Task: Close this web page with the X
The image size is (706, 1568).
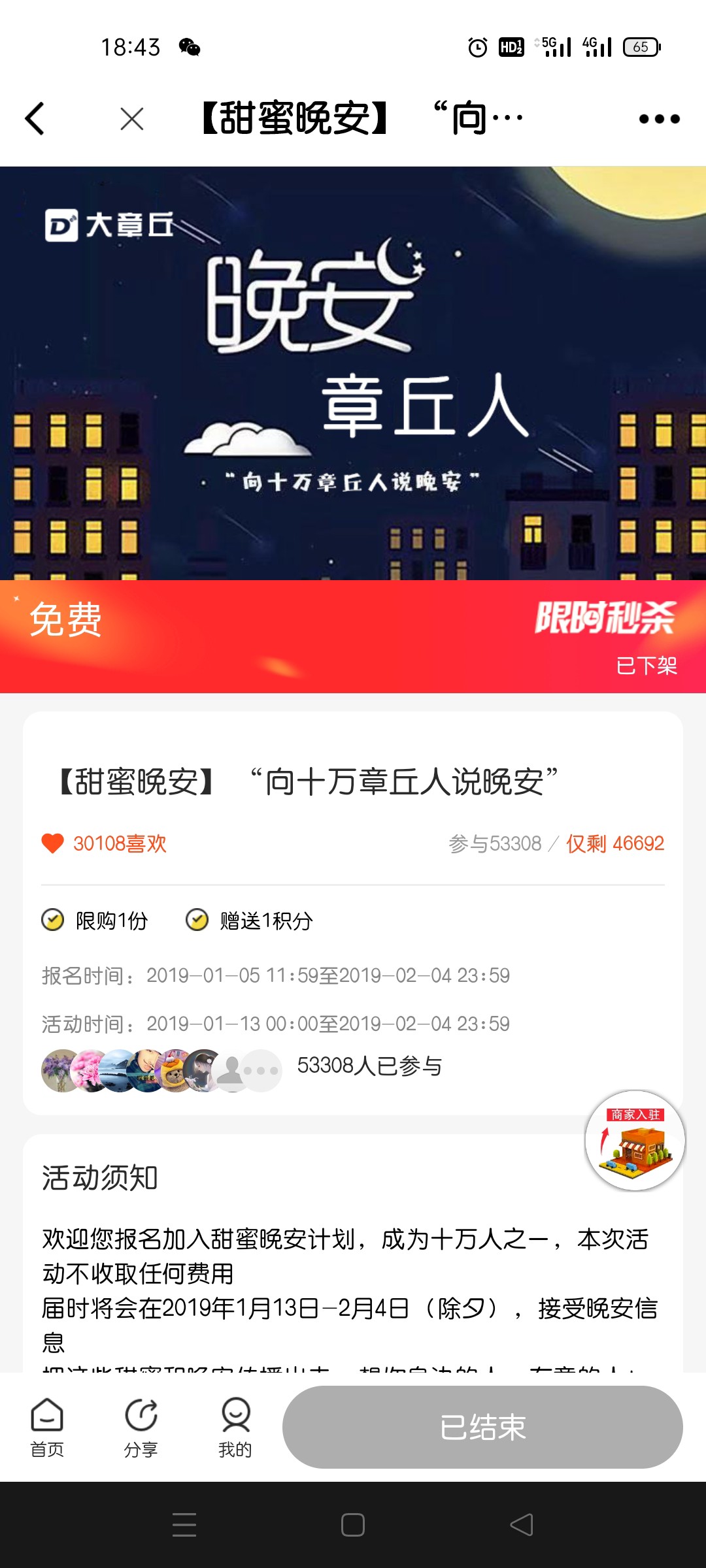Action: pyautogui.click(x=132, y=119)
